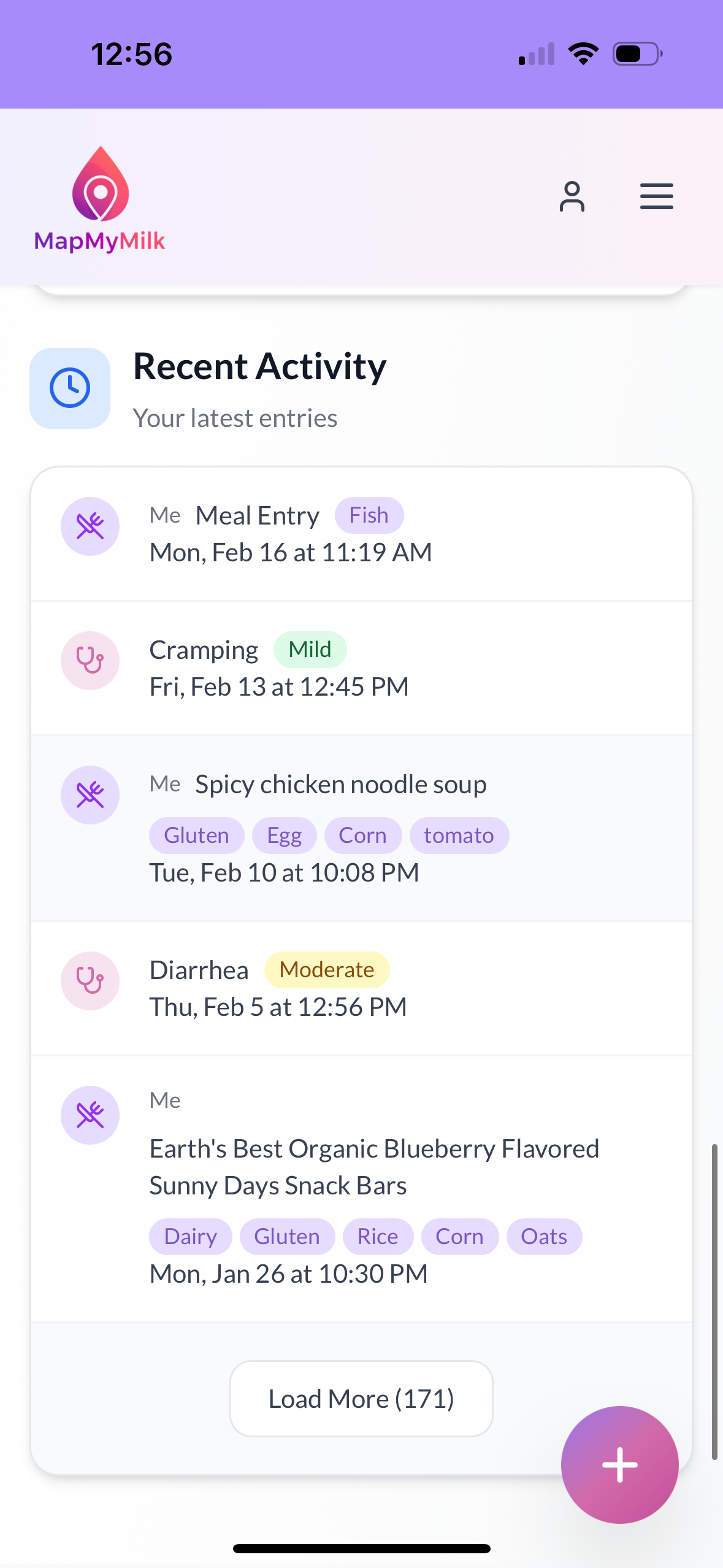The width and height of the screenshot is (723, 1568).
Task: Click the Oats allergen tag
Action: [544, 1237]
